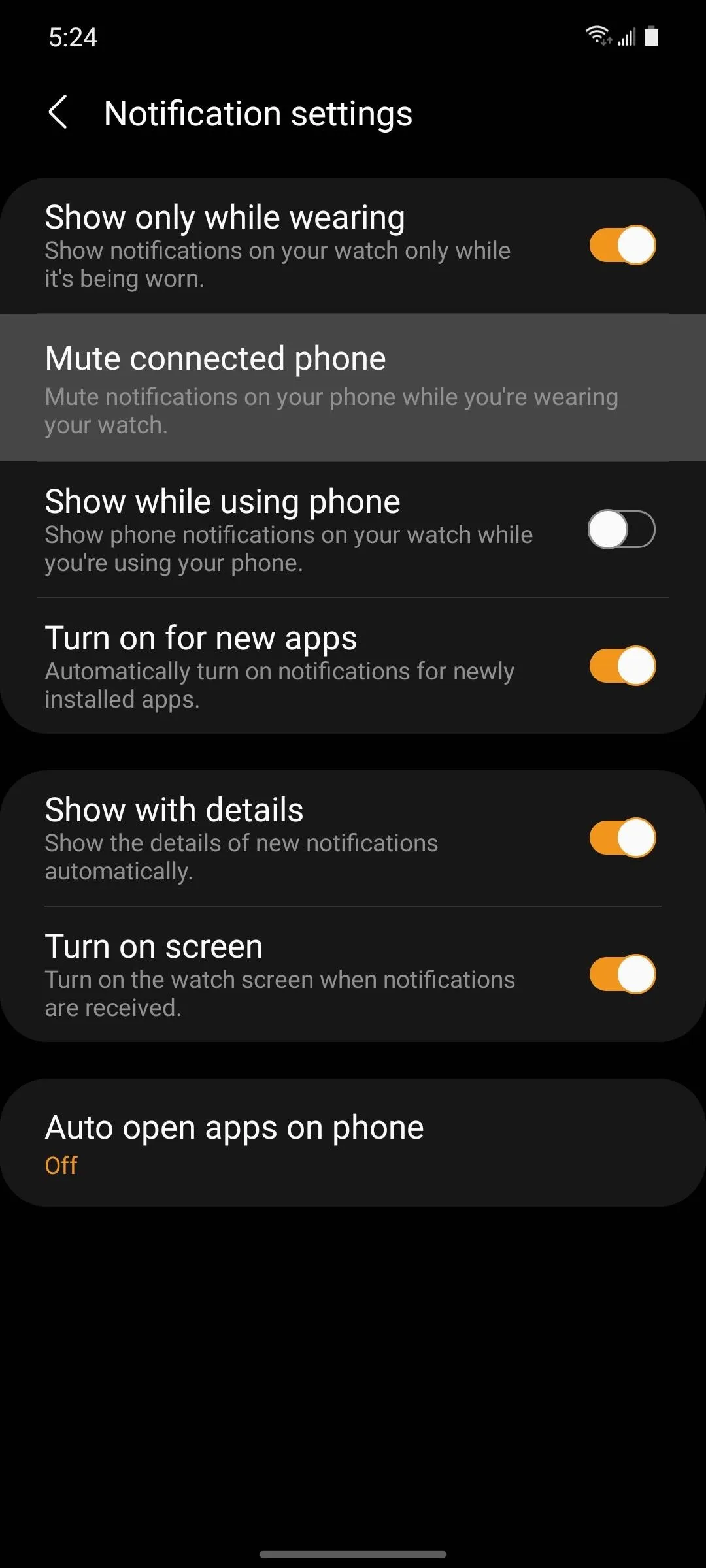Toggle the Turn on screen switch
Viewport: 706px width, 1568px height.
tap(622, 974)
